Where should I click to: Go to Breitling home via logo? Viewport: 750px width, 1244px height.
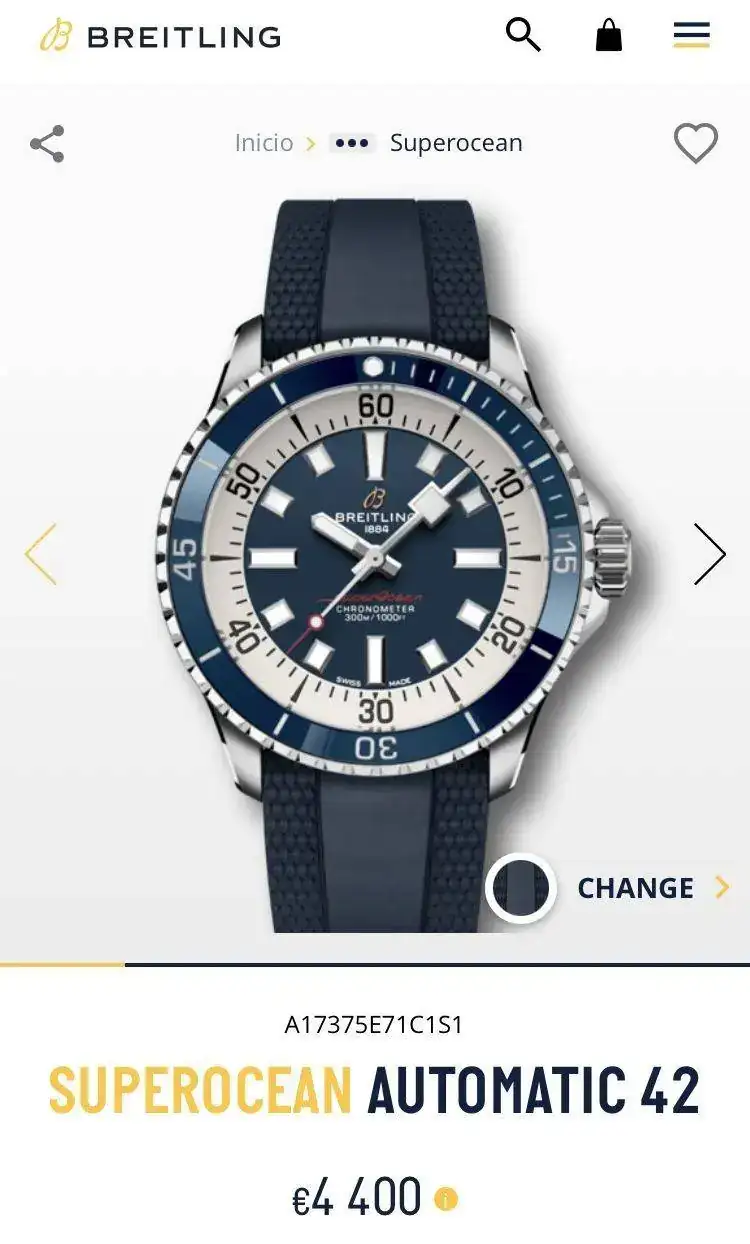160,36
